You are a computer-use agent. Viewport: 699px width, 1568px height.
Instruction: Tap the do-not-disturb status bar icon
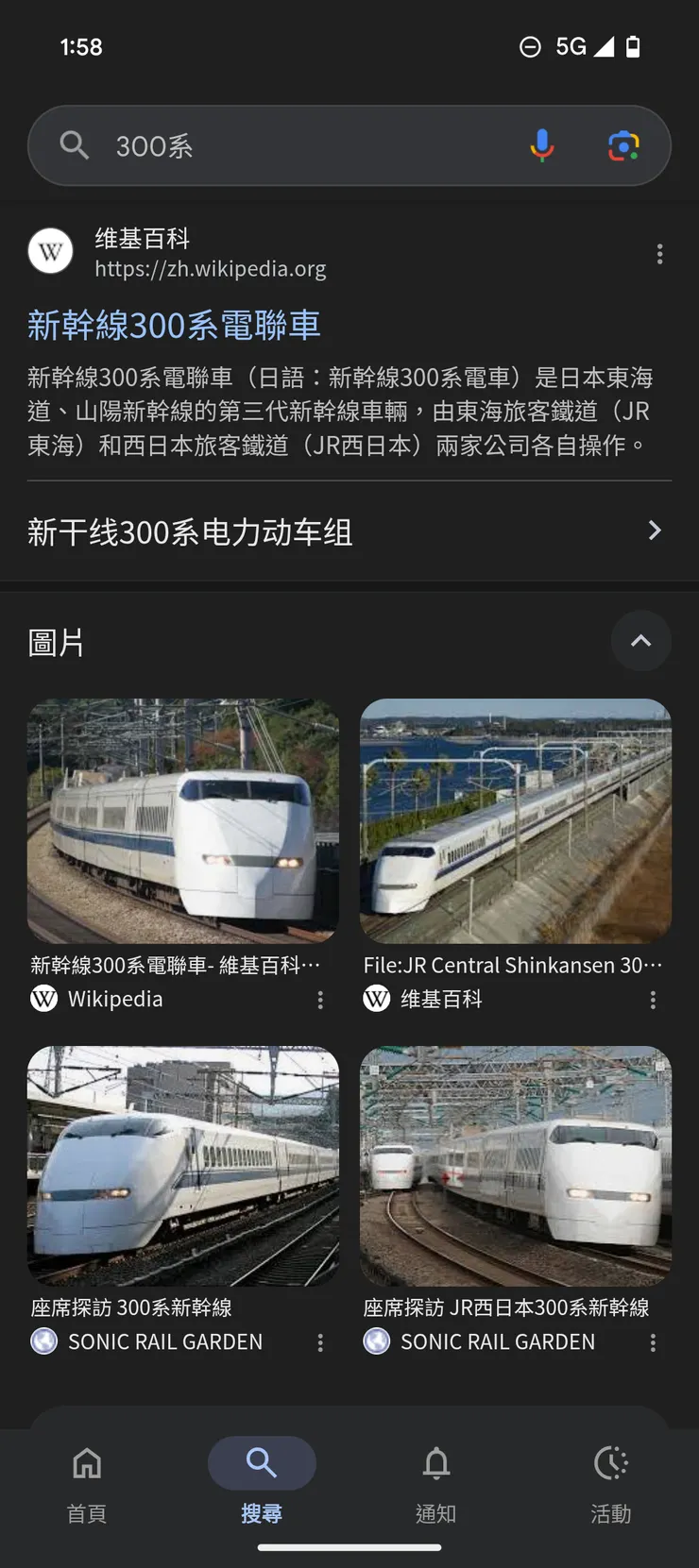pos(529,46)
